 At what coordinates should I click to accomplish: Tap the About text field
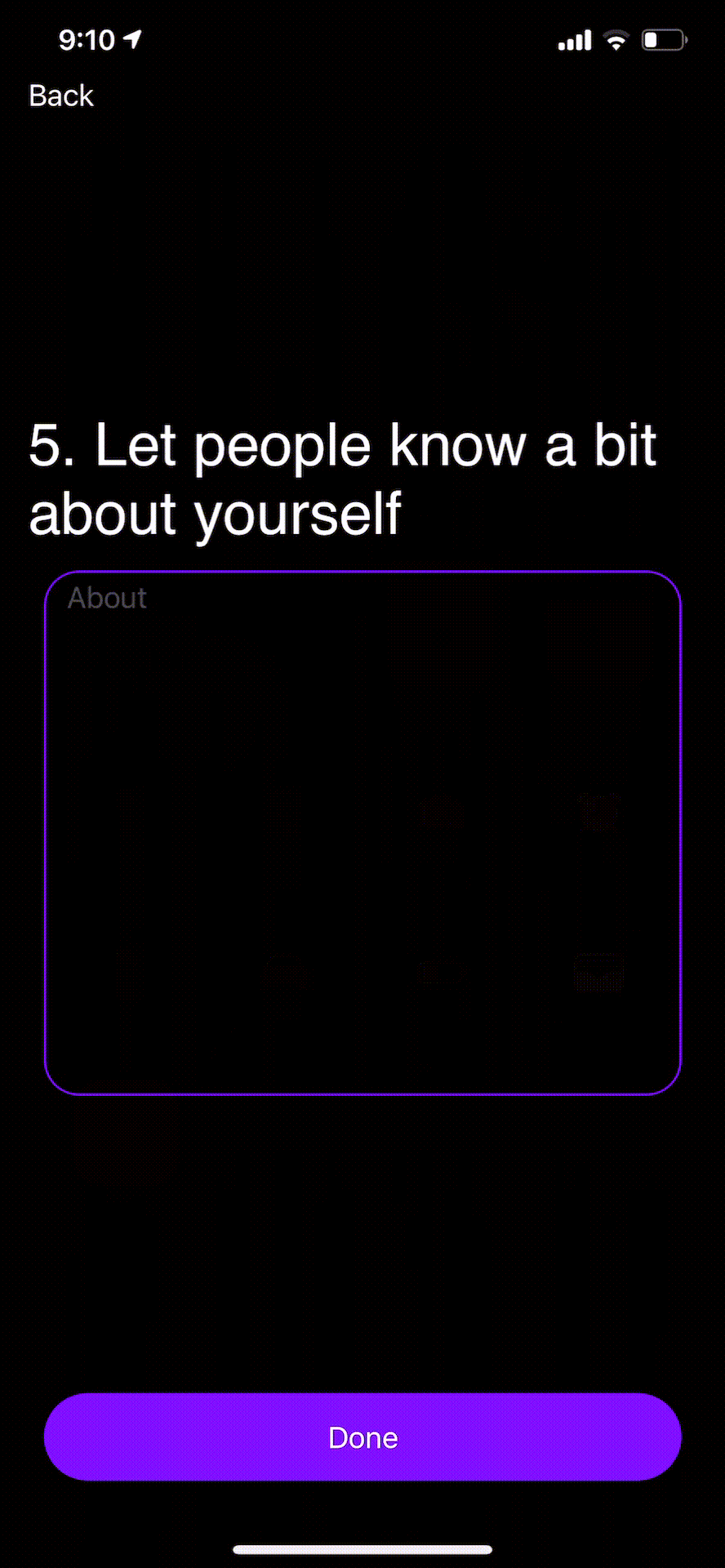coord(362,832)
